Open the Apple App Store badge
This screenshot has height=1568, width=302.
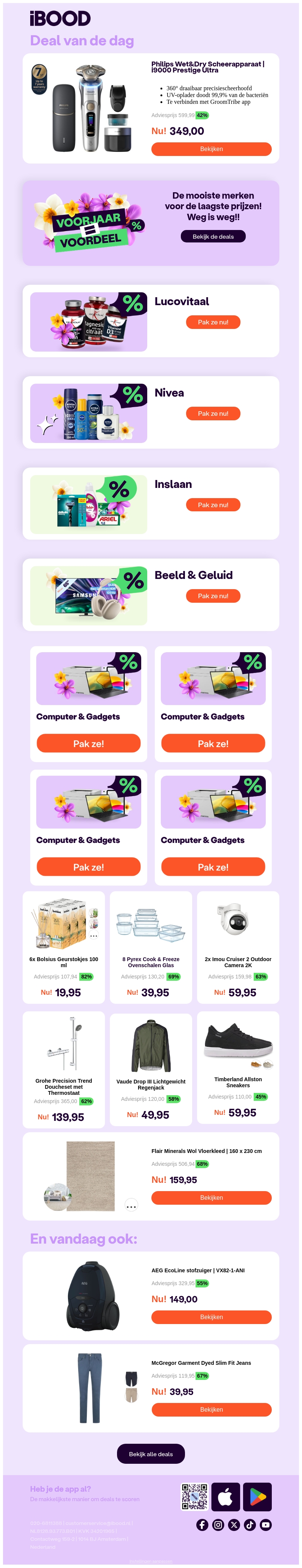coord(225,1497)
